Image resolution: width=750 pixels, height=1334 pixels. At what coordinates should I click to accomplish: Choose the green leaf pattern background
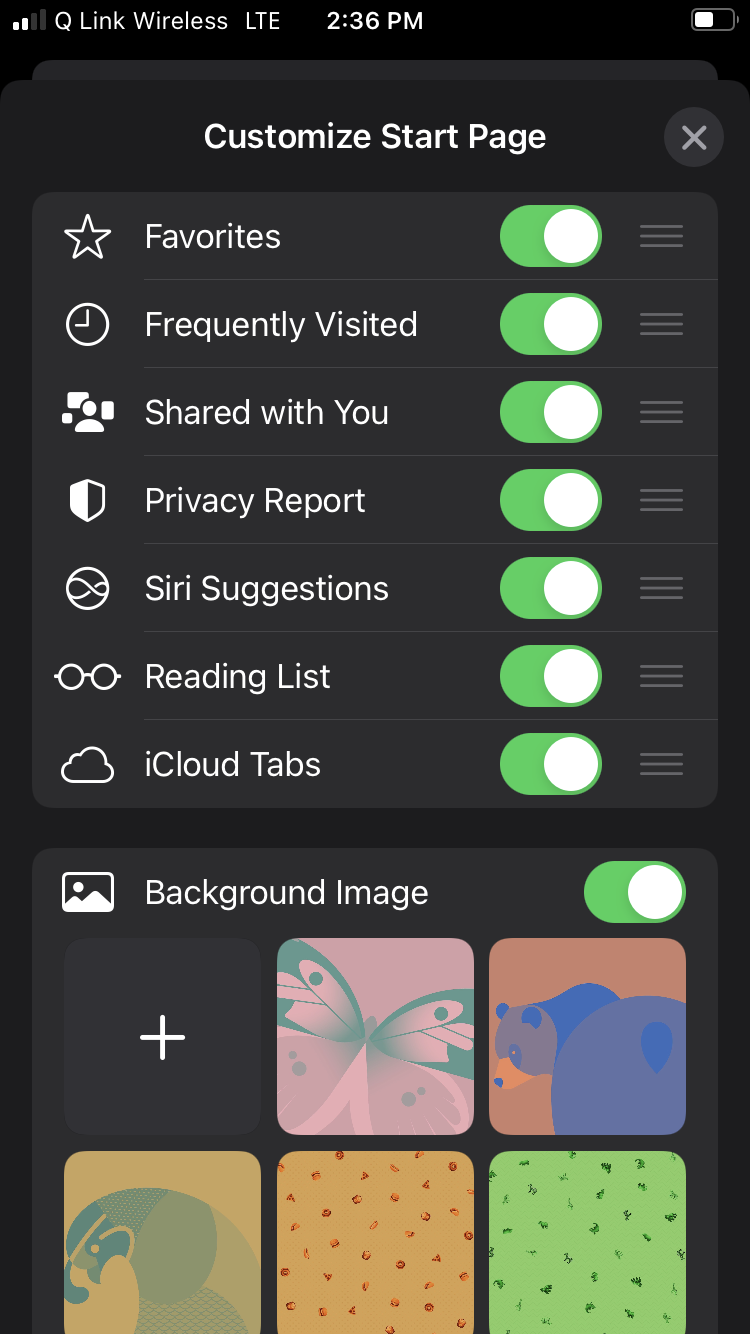[x=587, y=1242]
